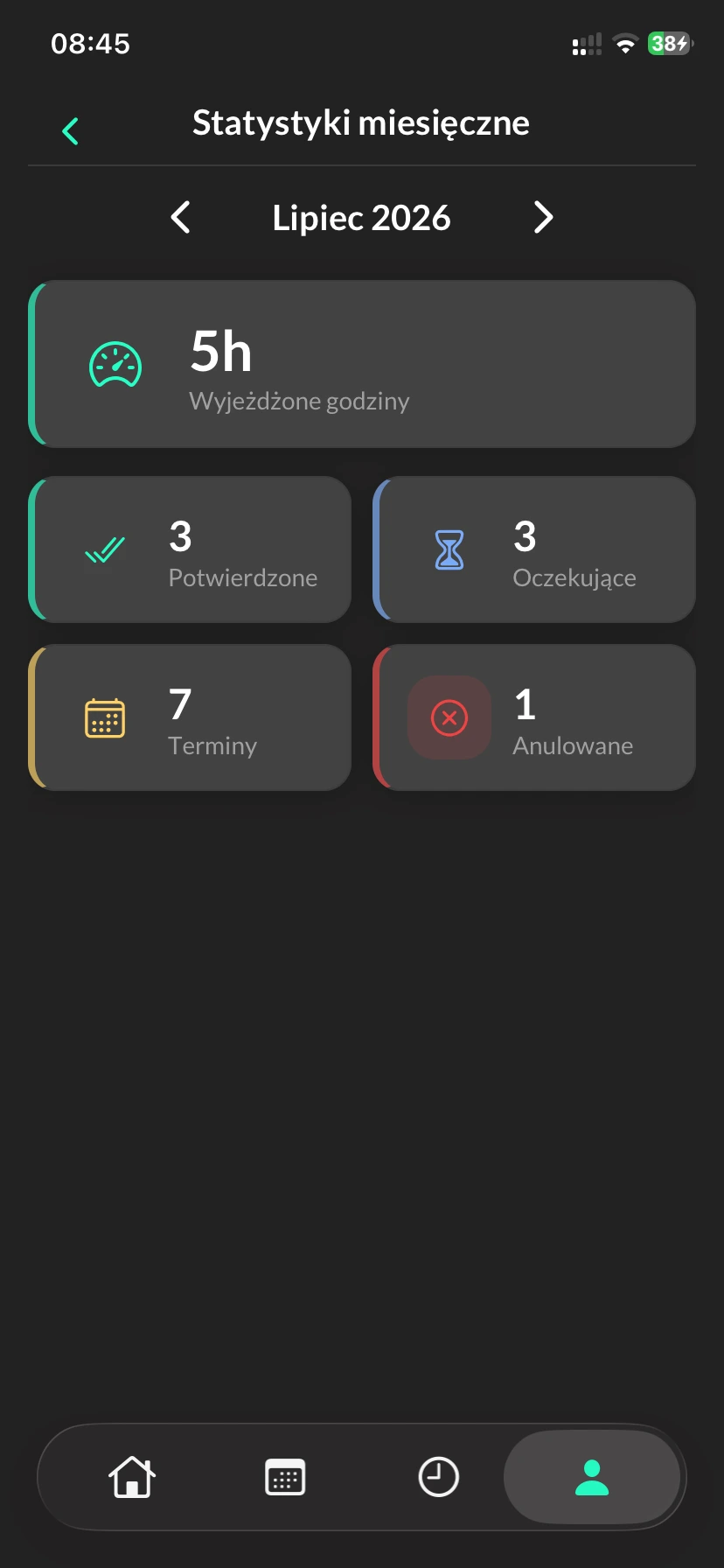Open the Oczekujące card
724x1568 pixels.
(x=534, y=549)
